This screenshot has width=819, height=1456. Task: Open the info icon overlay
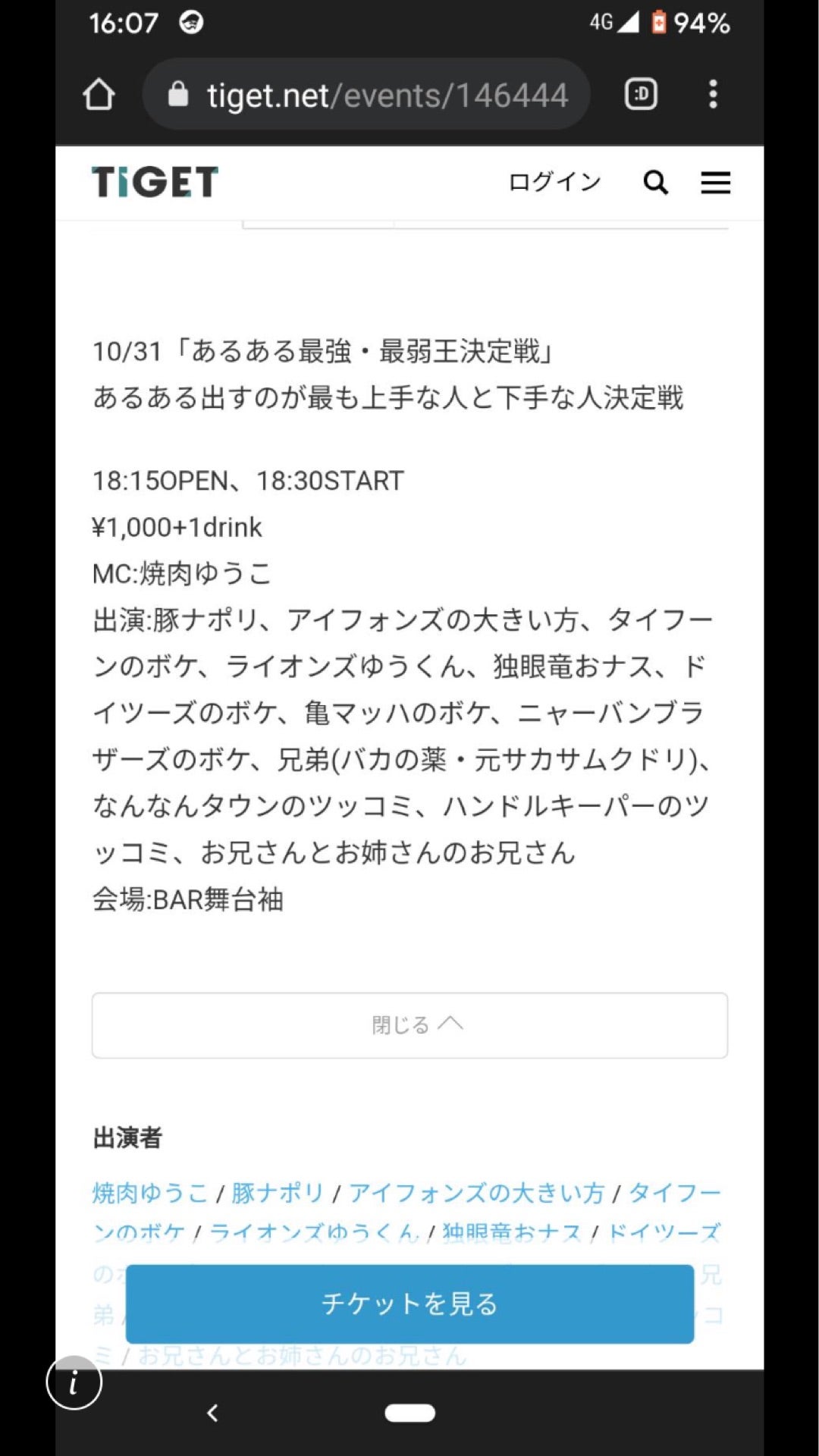click(x=74, y=1382)
